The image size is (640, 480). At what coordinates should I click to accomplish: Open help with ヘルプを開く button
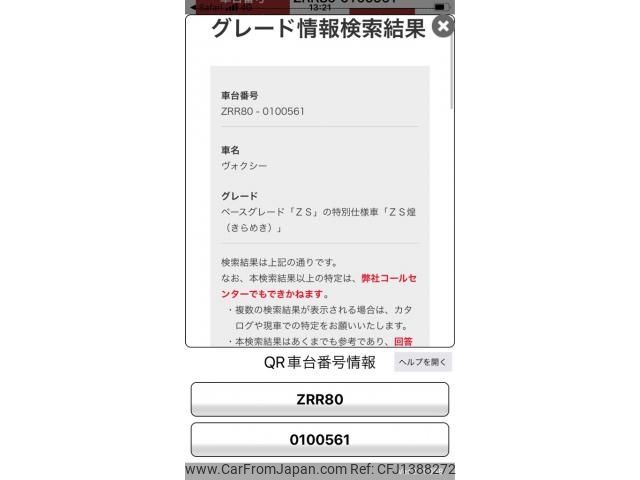click(423, 362)
